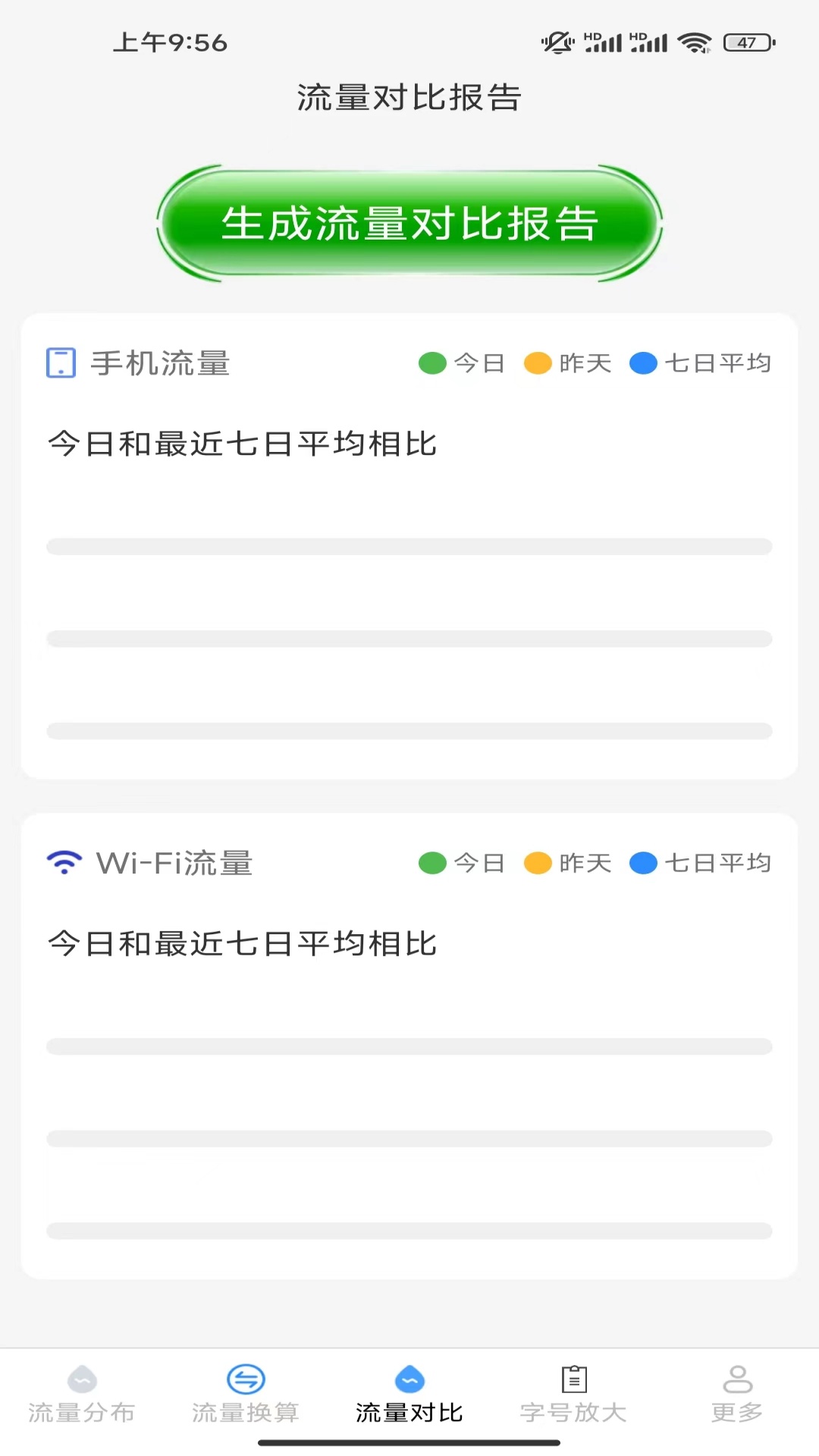Expand the 手机流量 comparison card
Screen dimensions: 819x1456
tap(409, 546)
